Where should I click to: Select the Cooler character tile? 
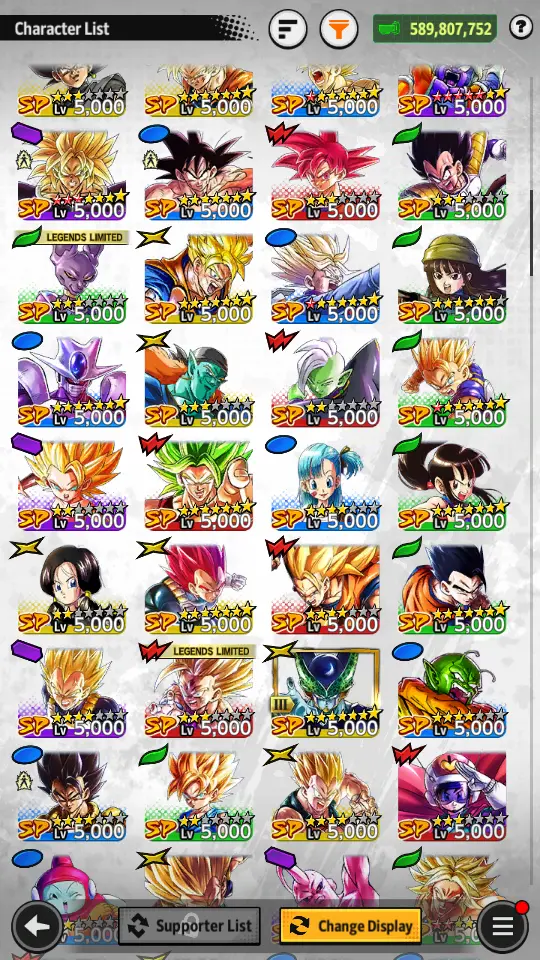click(72, 381)
